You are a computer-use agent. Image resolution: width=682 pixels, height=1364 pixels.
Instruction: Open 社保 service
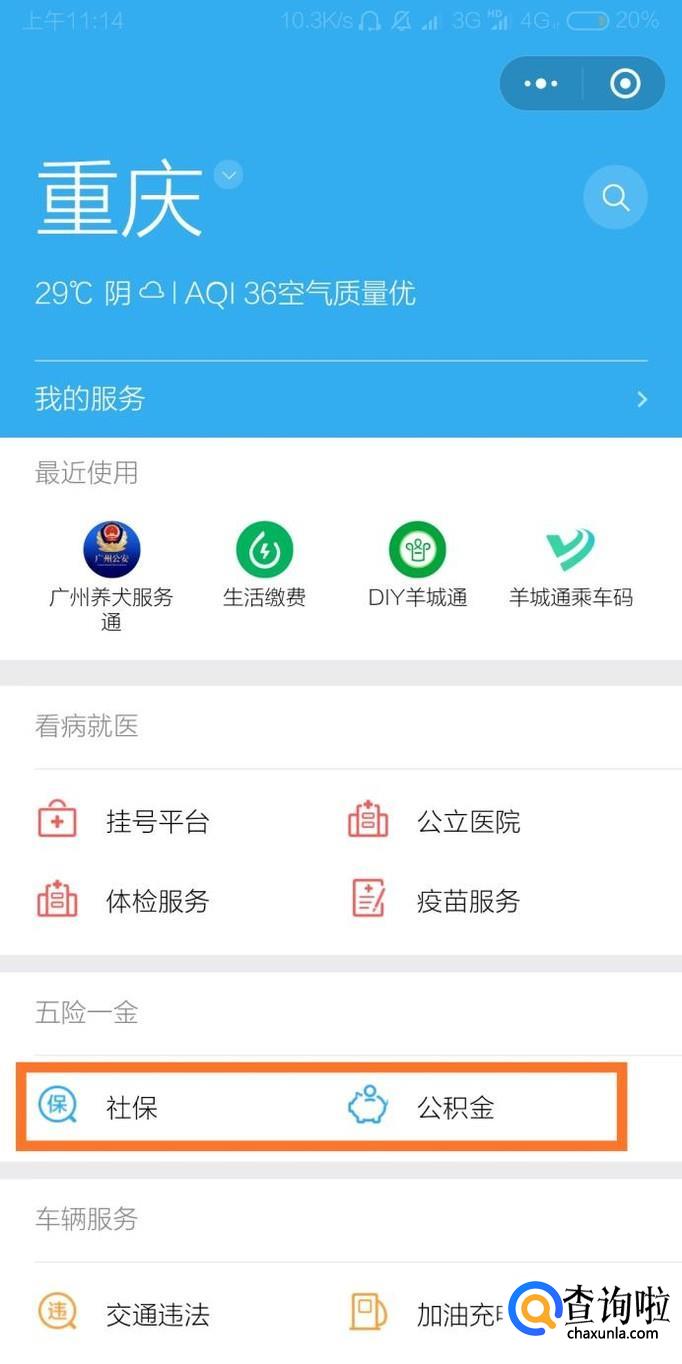point(100,1107)
